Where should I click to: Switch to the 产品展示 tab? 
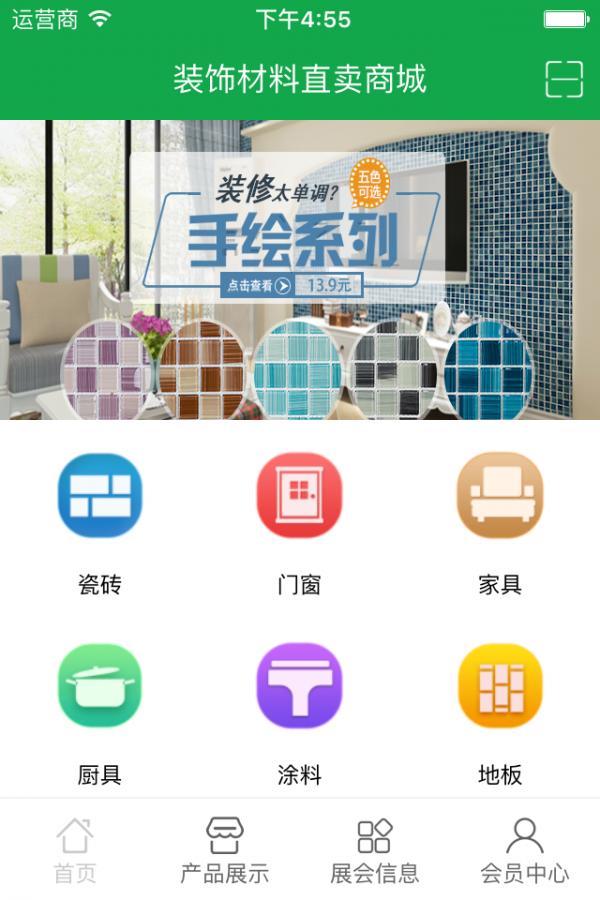pos(225,850)
